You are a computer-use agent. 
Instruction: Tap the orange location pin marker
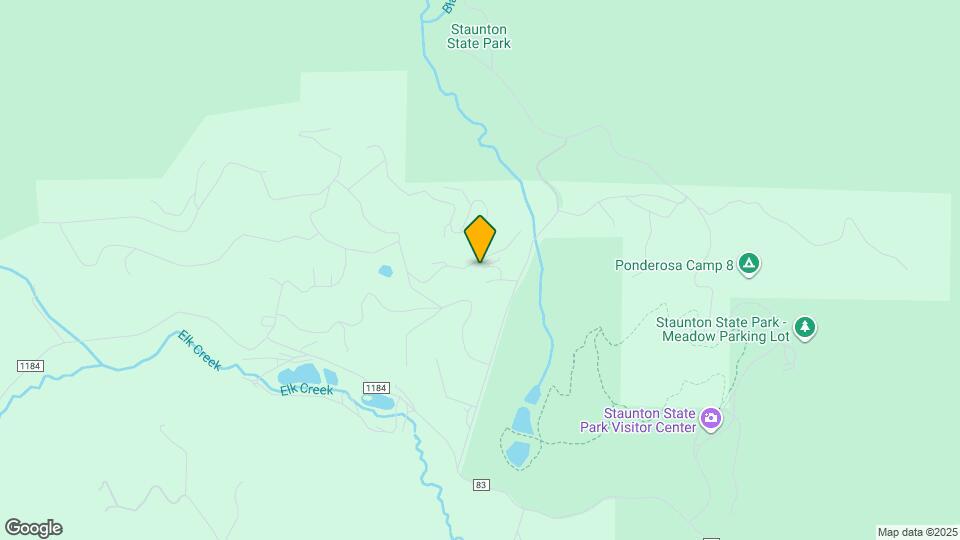tap(480, 240)
